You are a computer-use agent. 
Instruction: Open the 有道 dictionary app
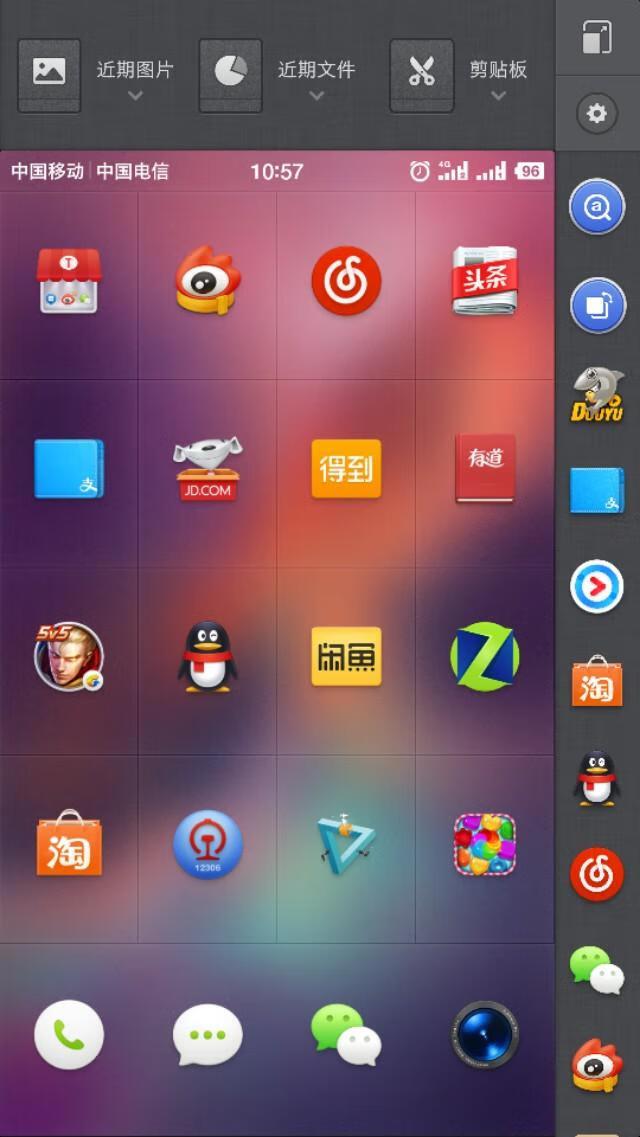(x=484, y=468)
